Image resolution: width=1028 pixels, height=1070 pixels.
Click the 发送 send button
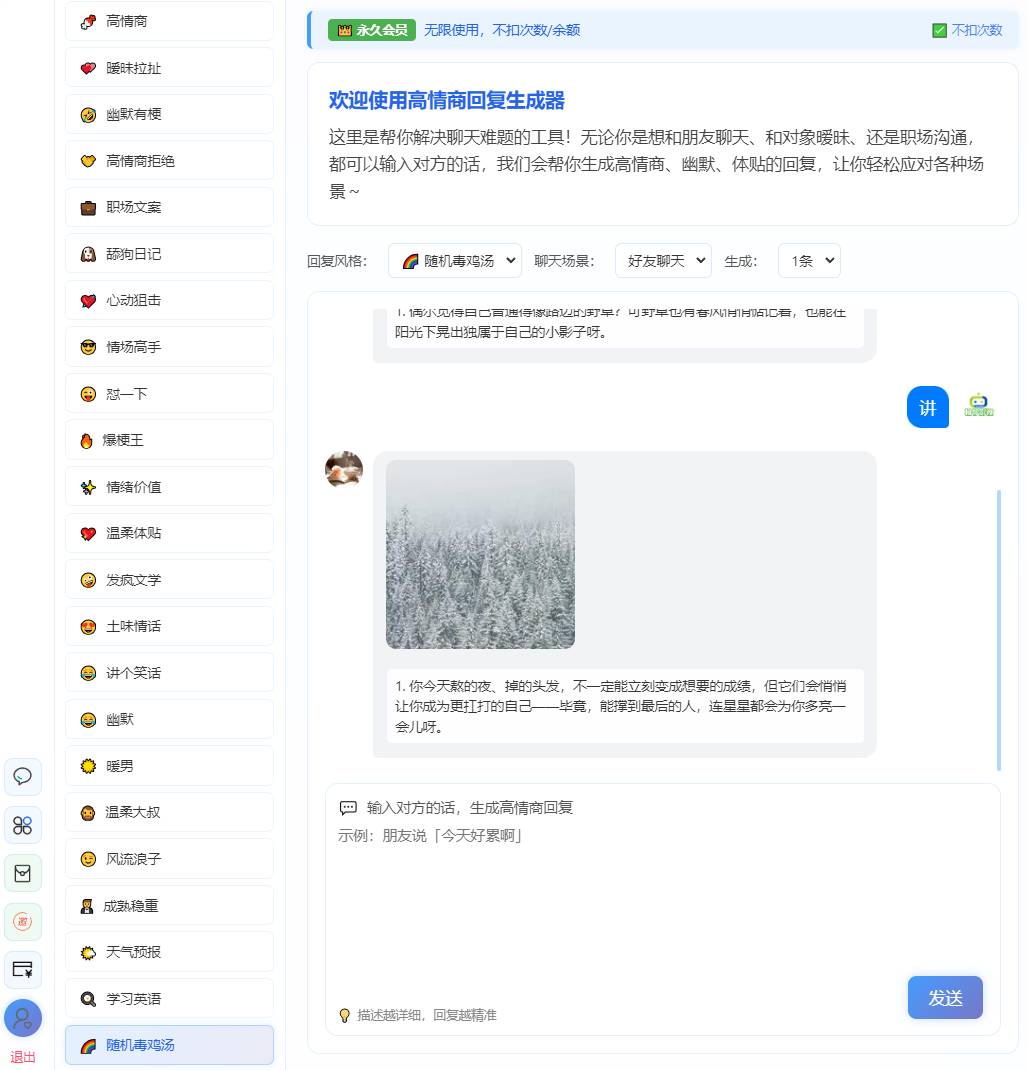pos(944,997)
